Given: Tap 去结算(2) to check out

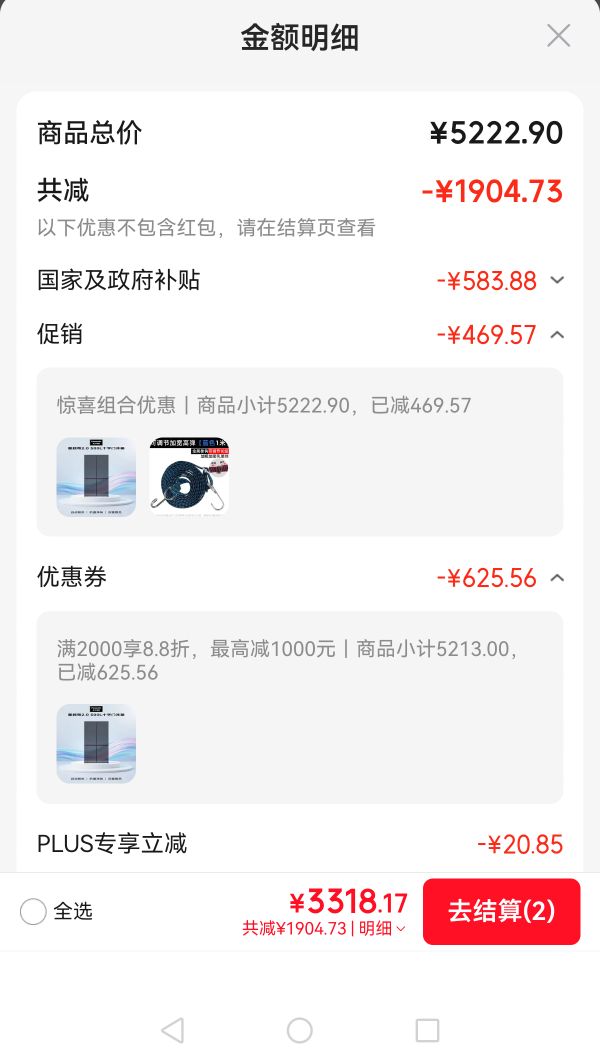Looking at the screenshot, I should coord(501,911).
